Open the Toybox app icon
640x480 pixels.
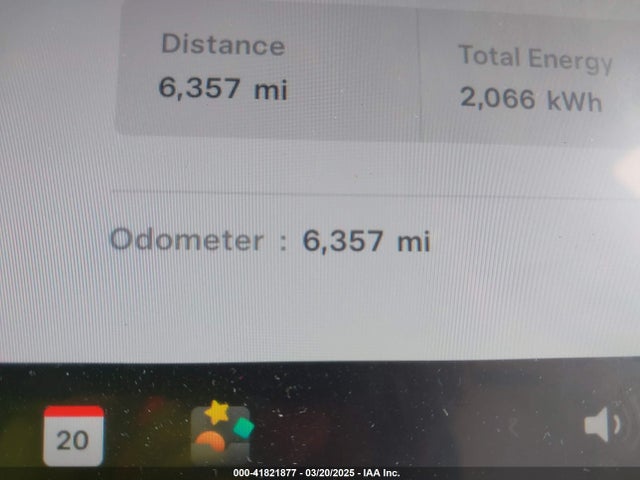coord(221,433)
